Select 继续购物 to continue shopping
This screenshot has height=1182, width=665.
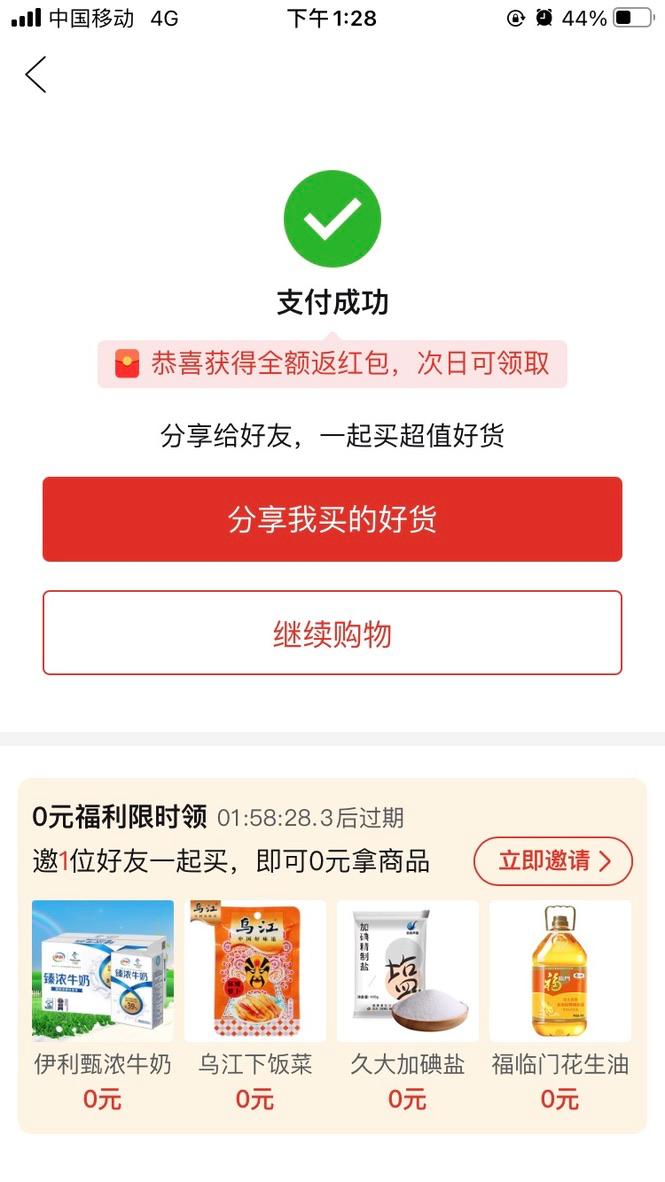coord(332,633)
